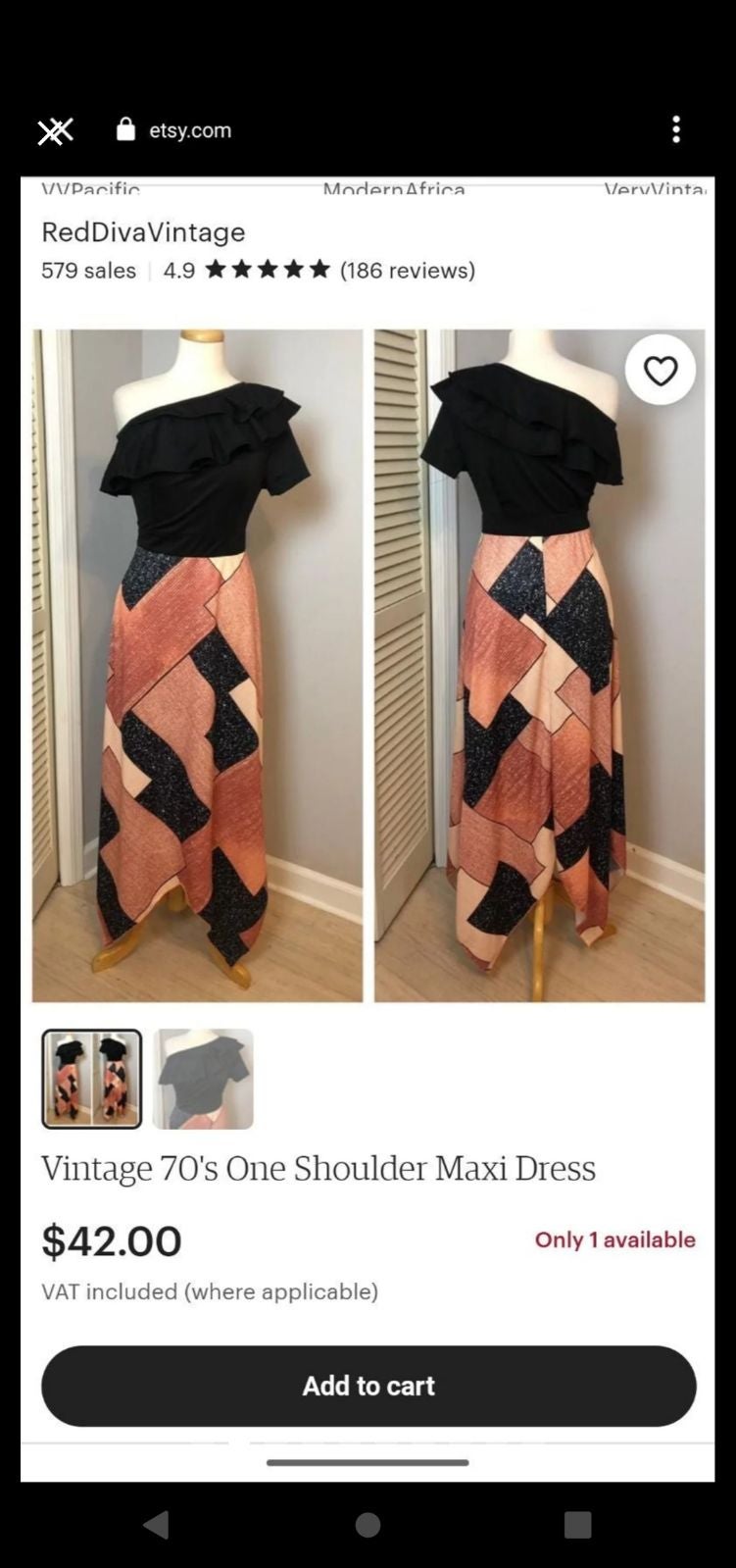Viewport: 736px width, 1568px height.
Task: Add to cart
Action: point(368,1386)
